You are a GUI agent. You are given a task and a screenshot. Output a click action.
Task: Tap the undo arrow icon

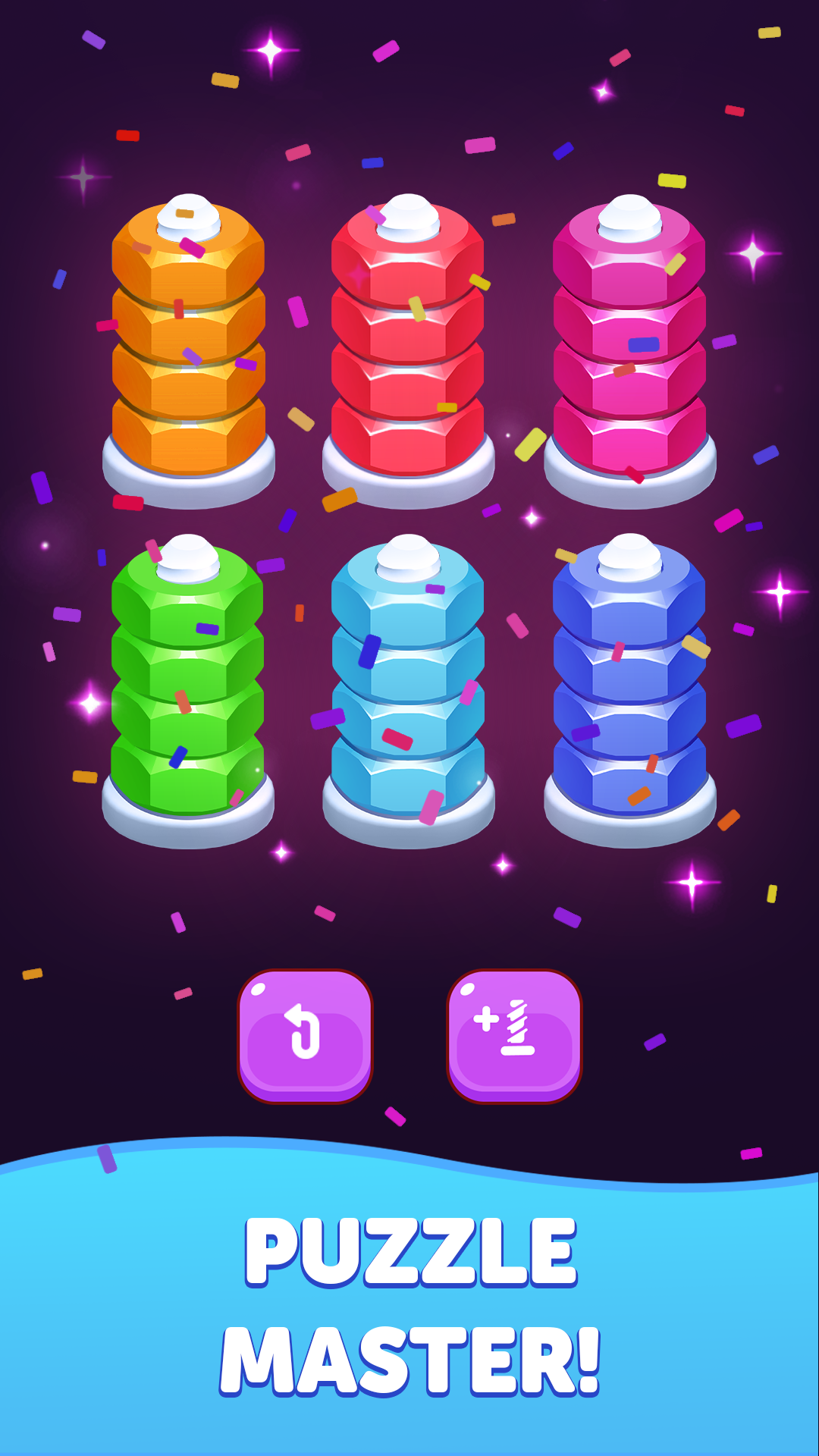tap(303, 1031)
